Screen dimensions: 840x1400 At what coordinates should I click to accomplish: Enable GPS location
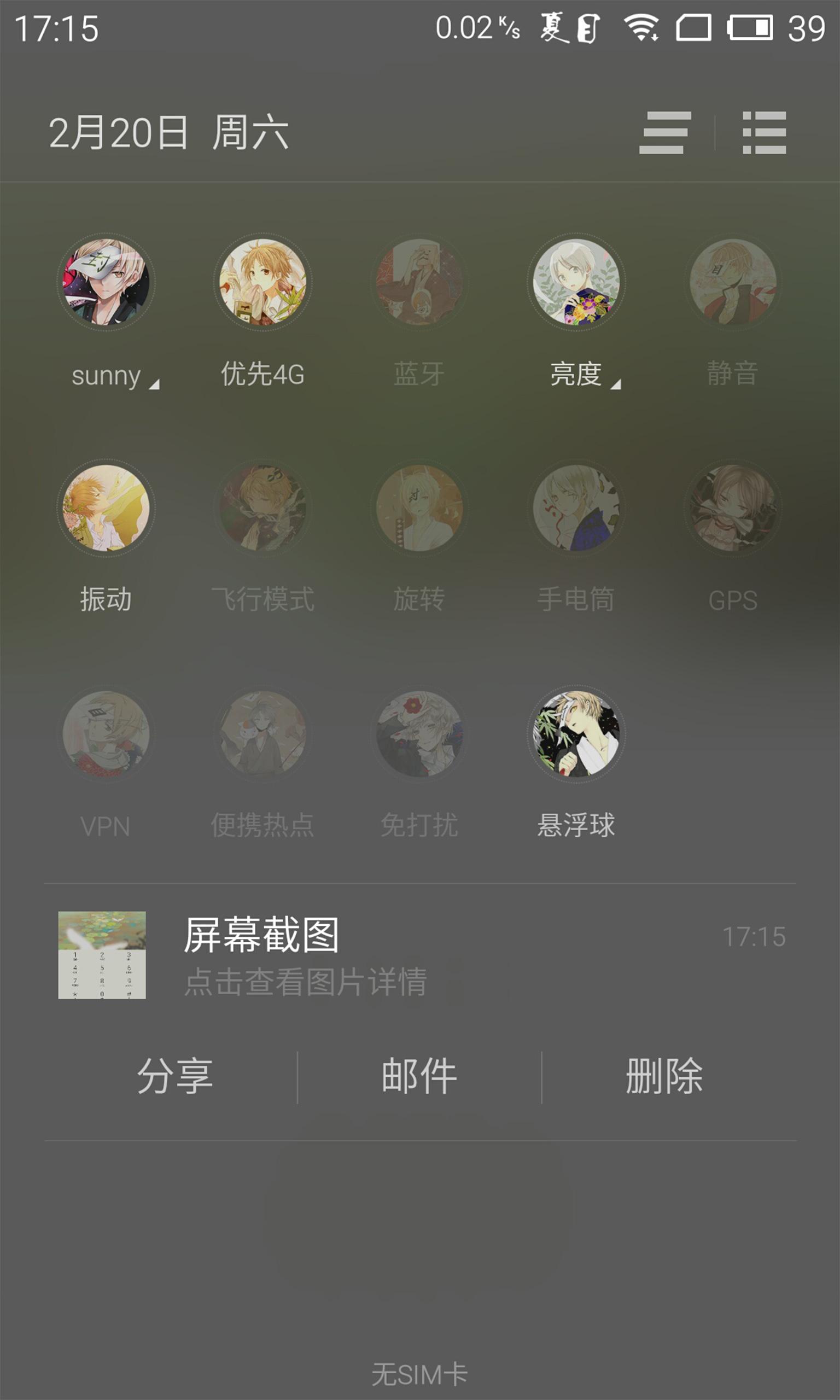click(733, 508)
